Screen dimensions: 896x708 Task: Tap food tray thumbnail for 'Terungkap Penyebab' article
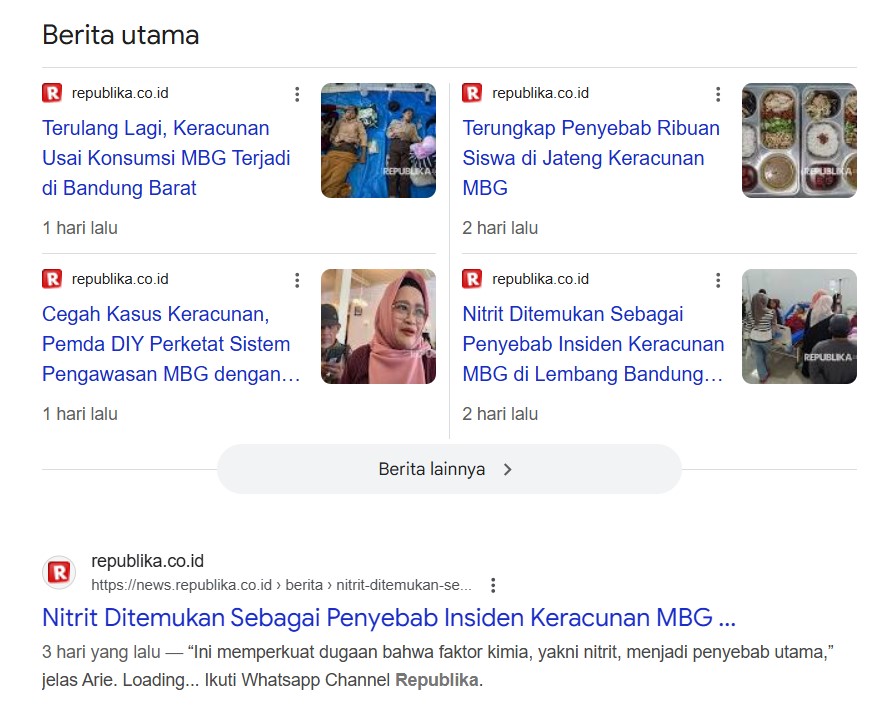[799, 140]
